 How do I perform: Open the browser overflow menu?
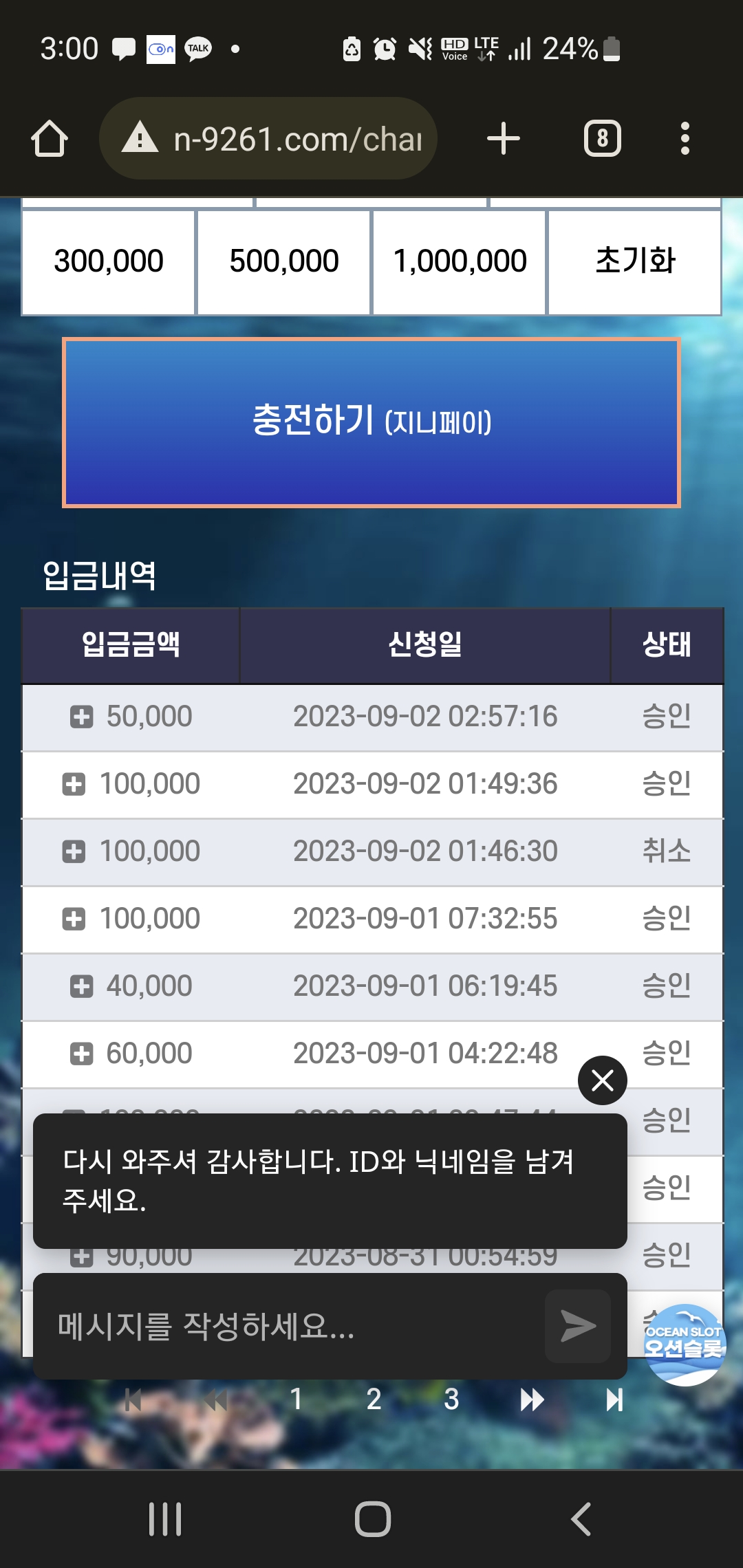coord(685,139)
